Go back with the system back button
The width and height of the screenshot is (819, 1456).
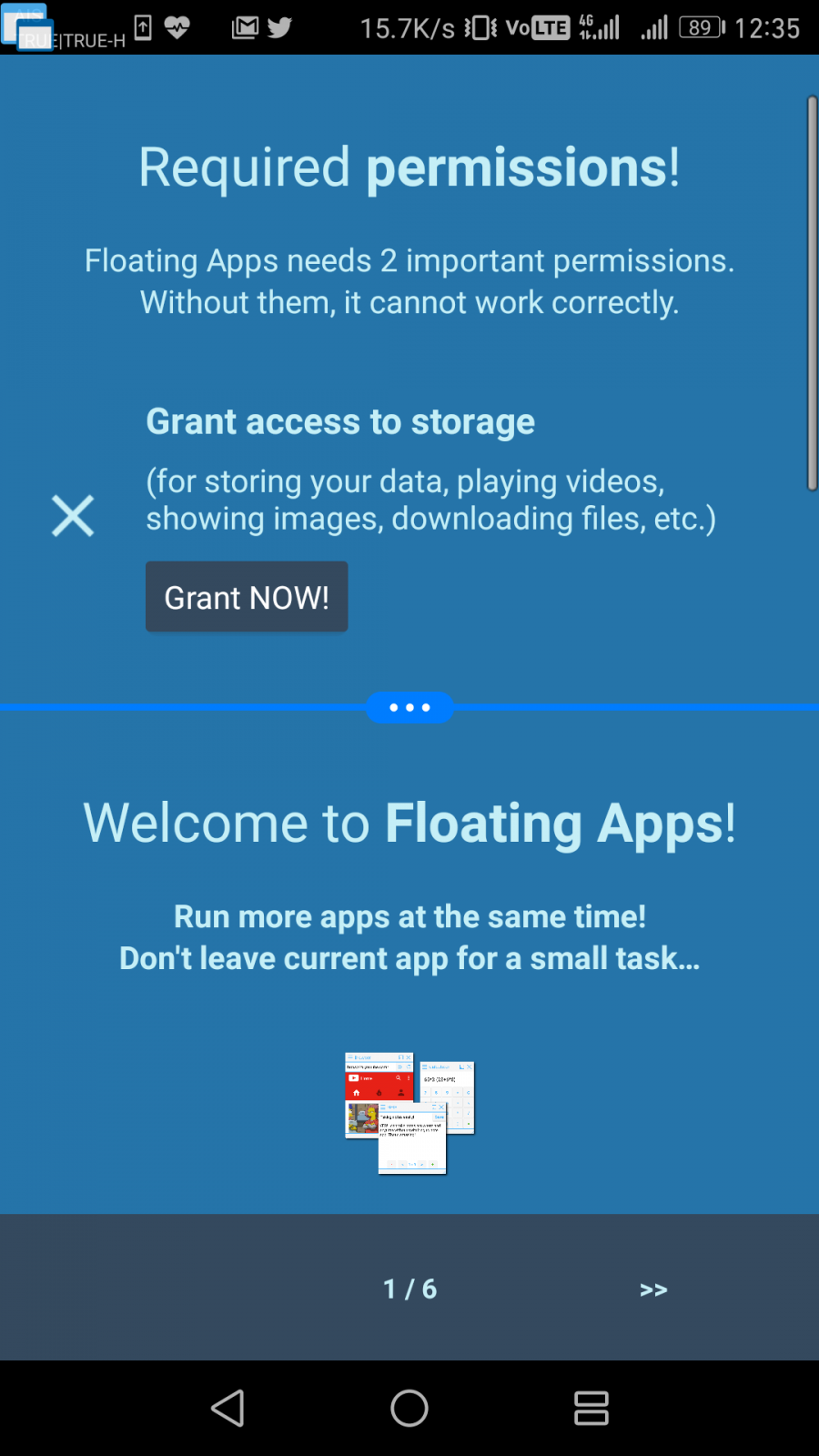pos(227,1408)
